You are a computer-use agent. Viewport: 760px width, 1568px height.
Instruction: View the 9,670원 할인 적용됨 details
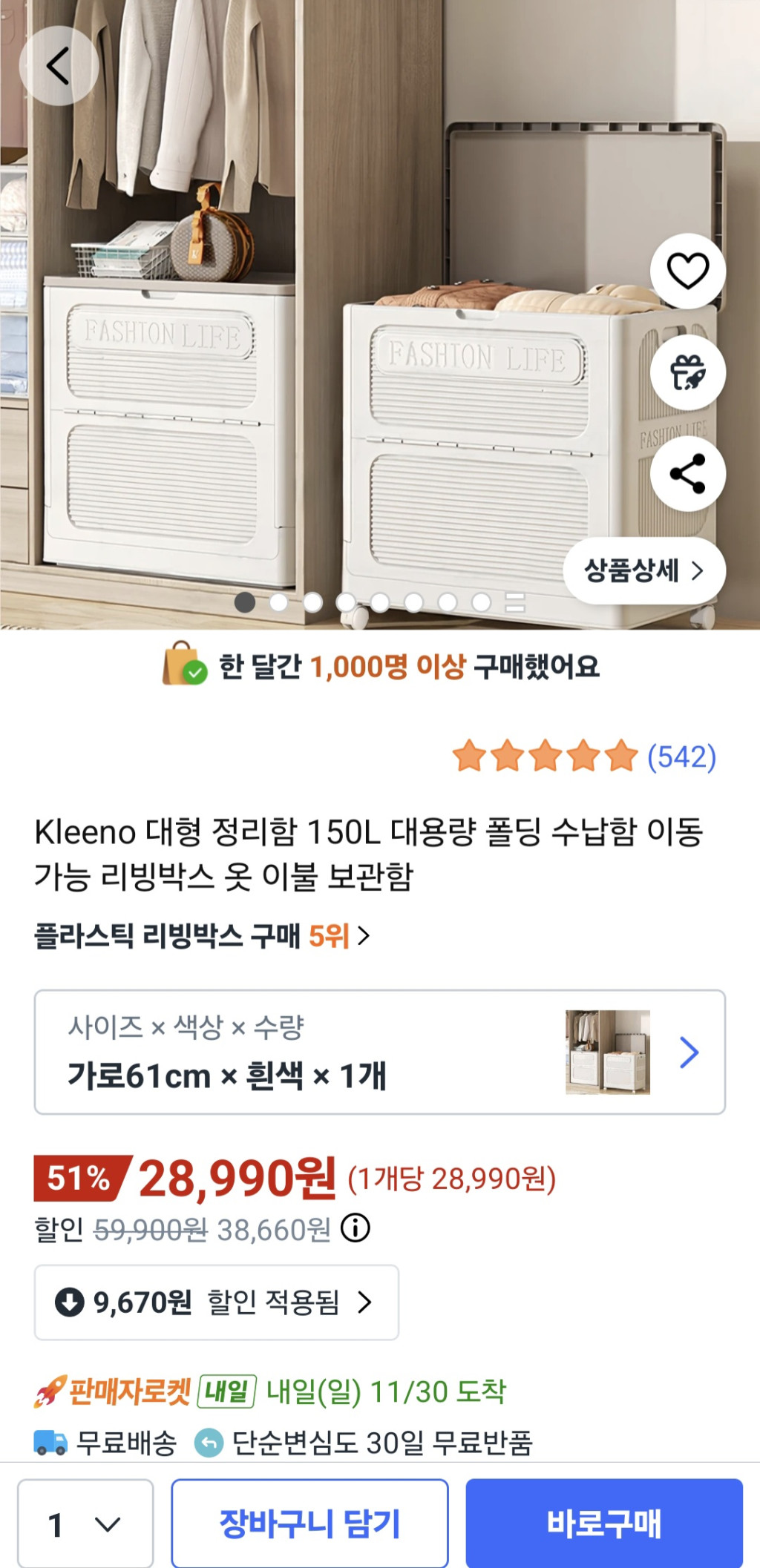pos(216,1302)
